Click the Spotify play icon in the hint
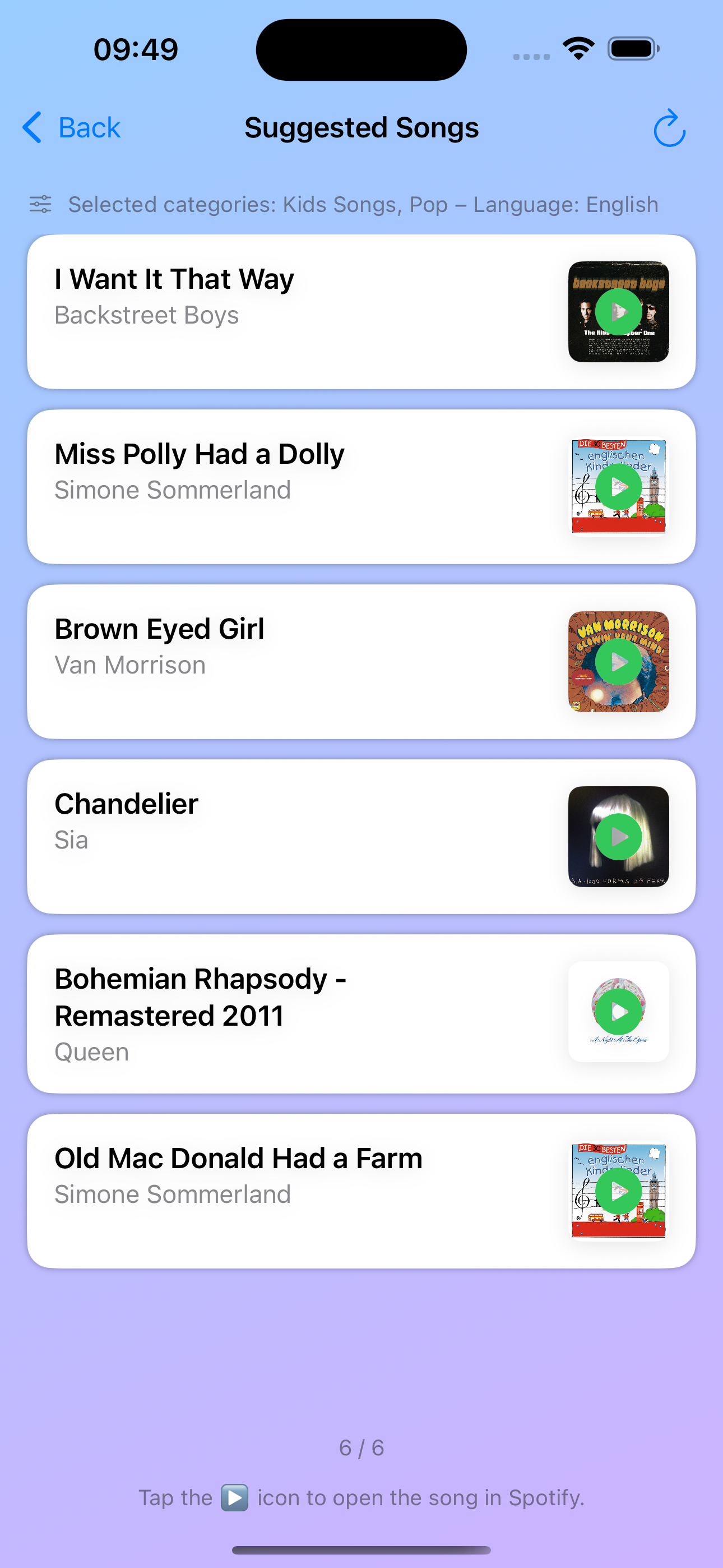 (x=234, y=1497)
